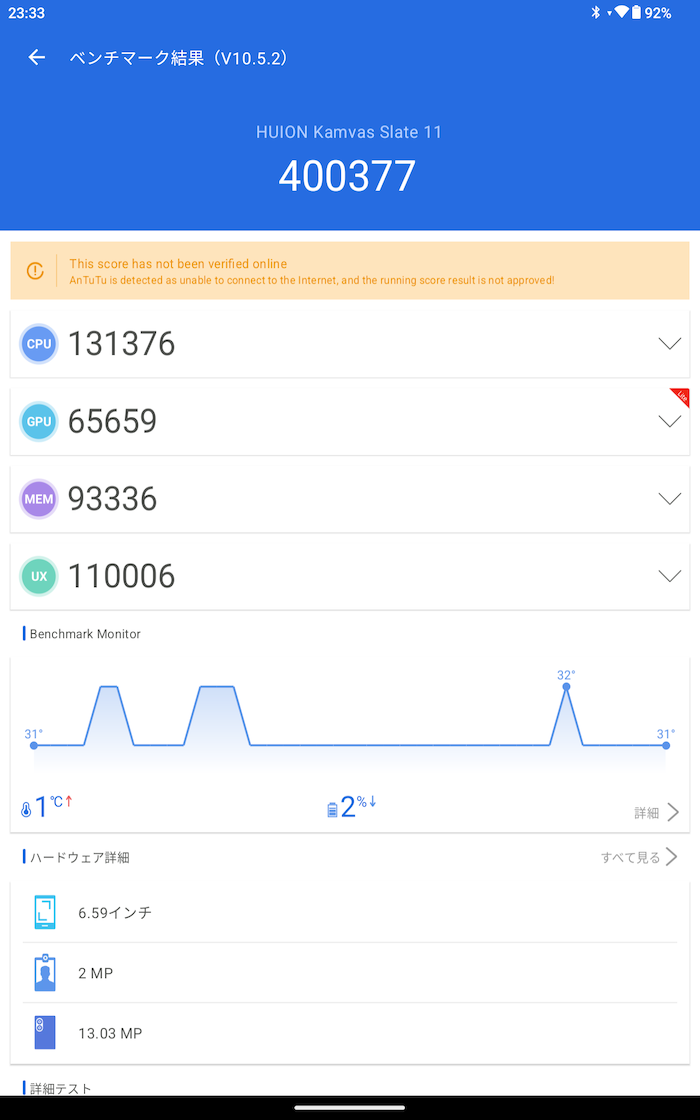Tap すべて見る to view all hardware
Screen dimensions: 700x1120
pos(639,856)
